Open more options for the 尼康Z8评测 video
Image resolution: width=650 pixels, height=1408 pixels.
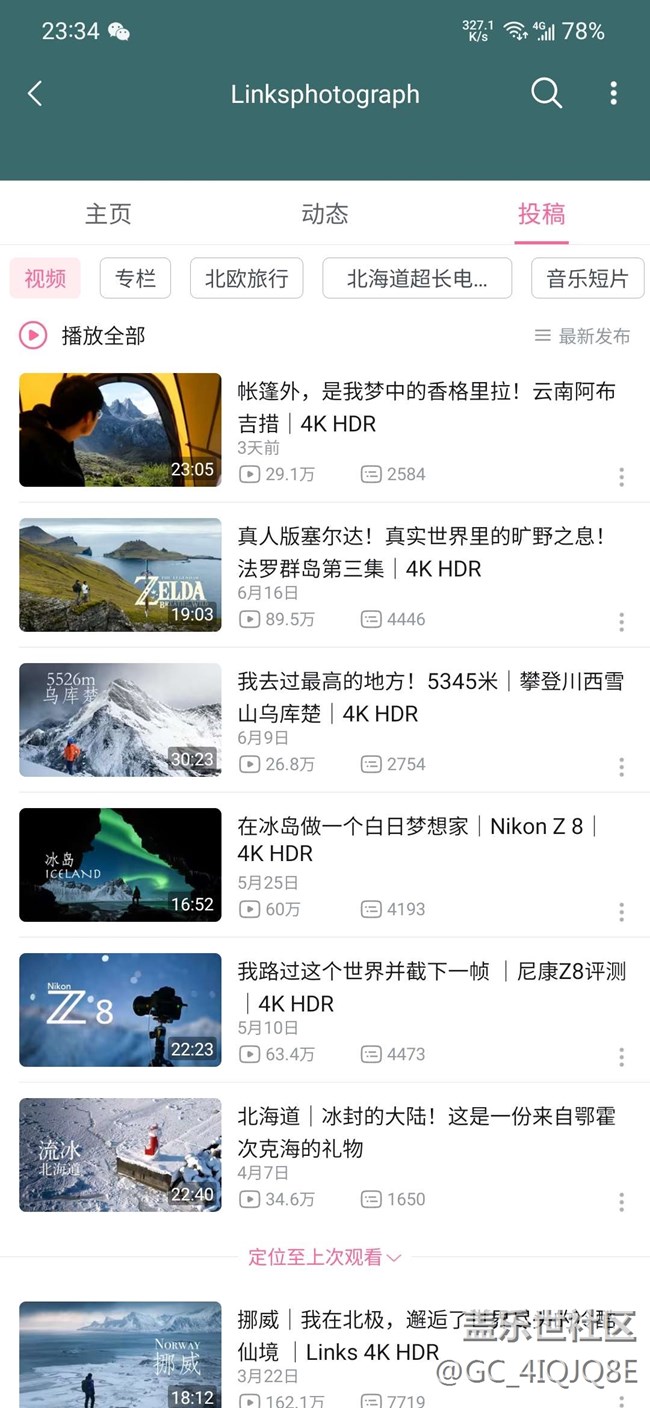coord(621,1057)
